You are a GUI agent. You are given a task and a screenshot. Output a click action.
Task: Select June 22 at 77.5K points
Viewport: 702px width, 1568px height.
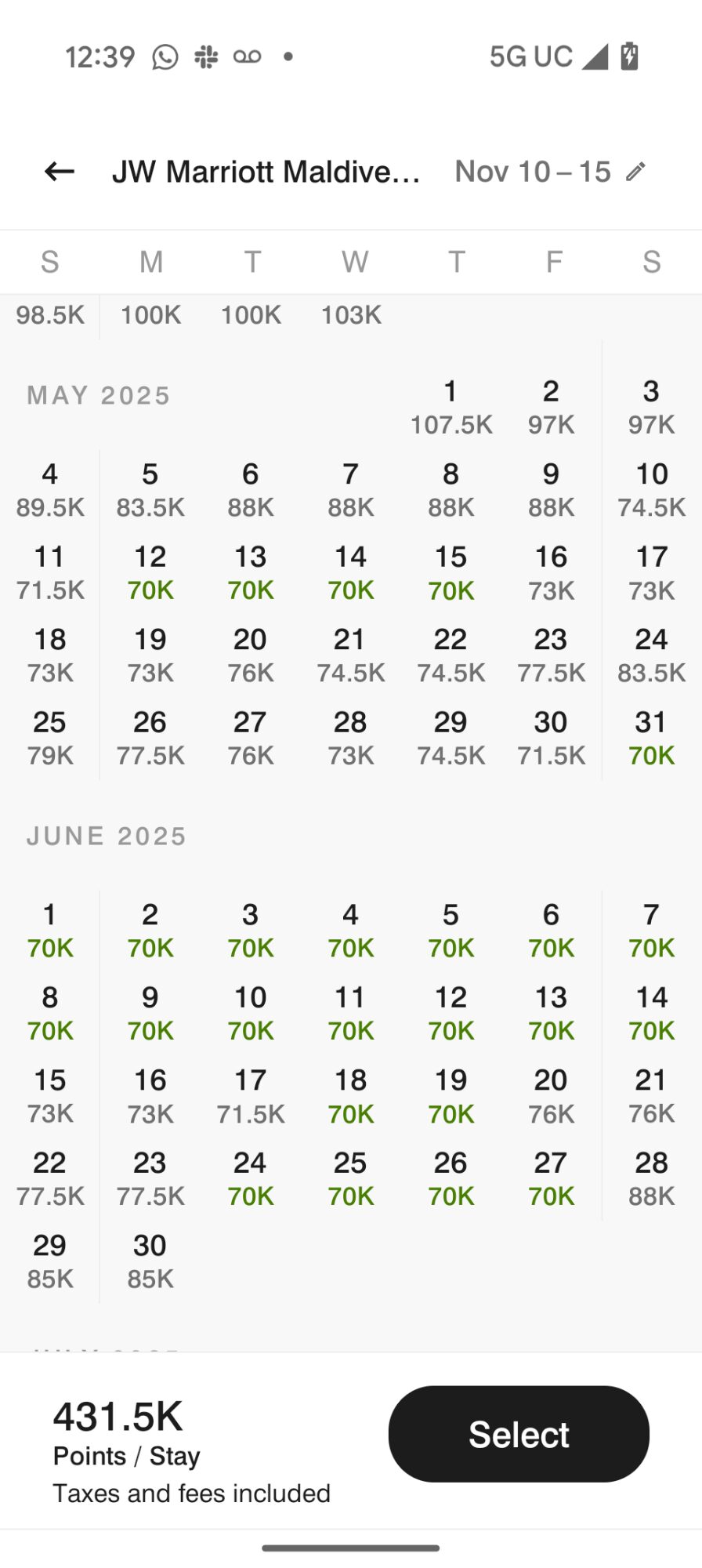tap(50, 1178)
